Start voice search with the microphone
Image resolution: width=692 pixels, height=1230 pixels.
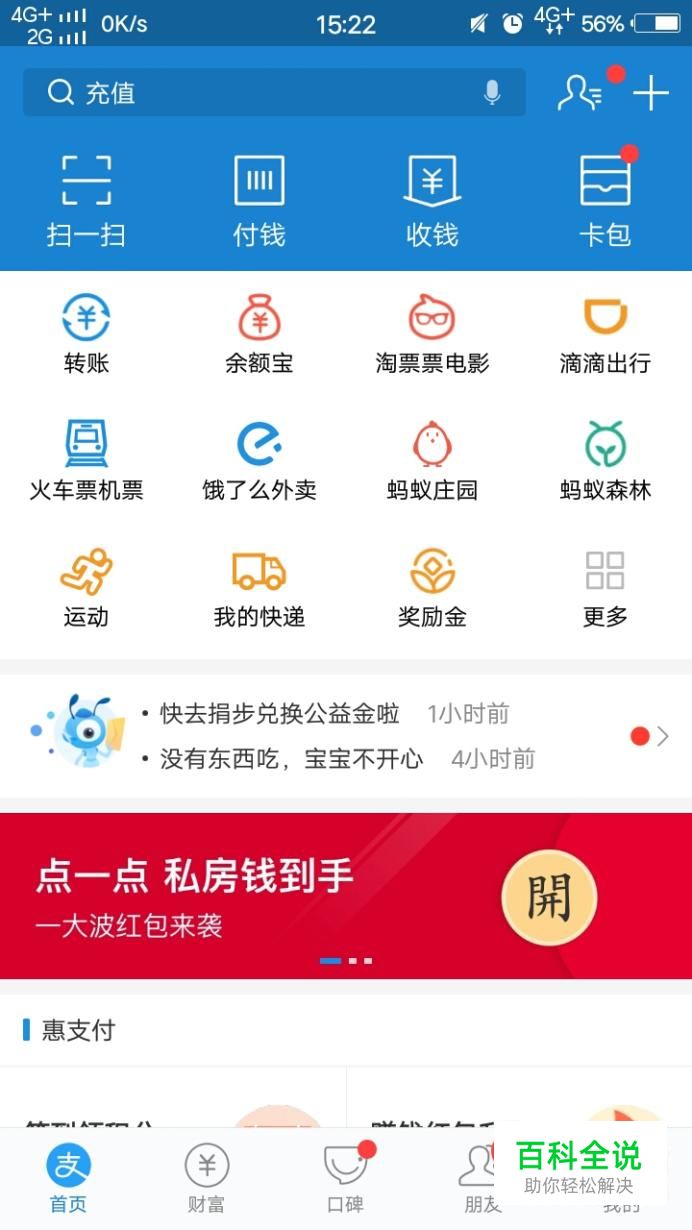tap(492, 93)
